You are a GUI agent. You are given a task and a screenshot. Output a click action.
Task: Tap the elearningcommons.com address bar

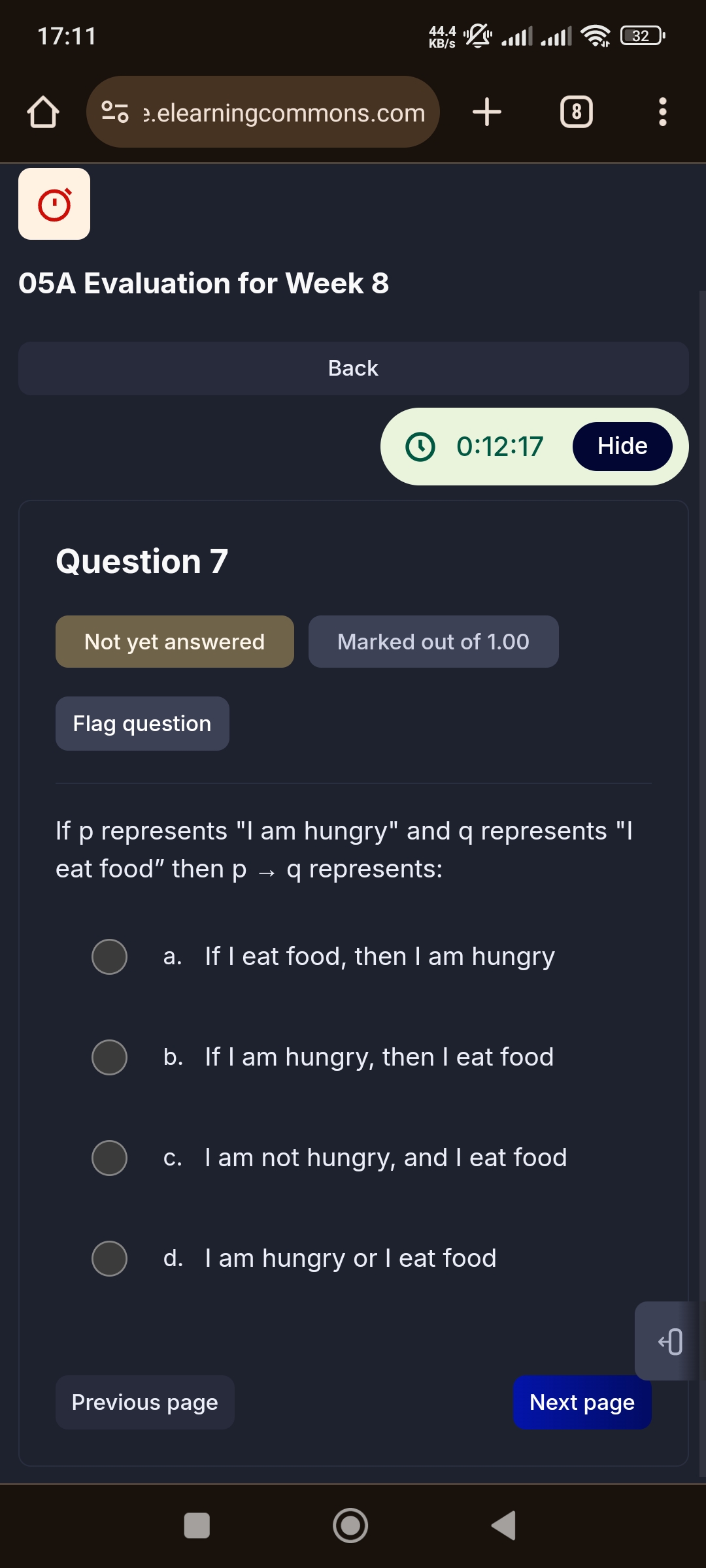point(263,112)
